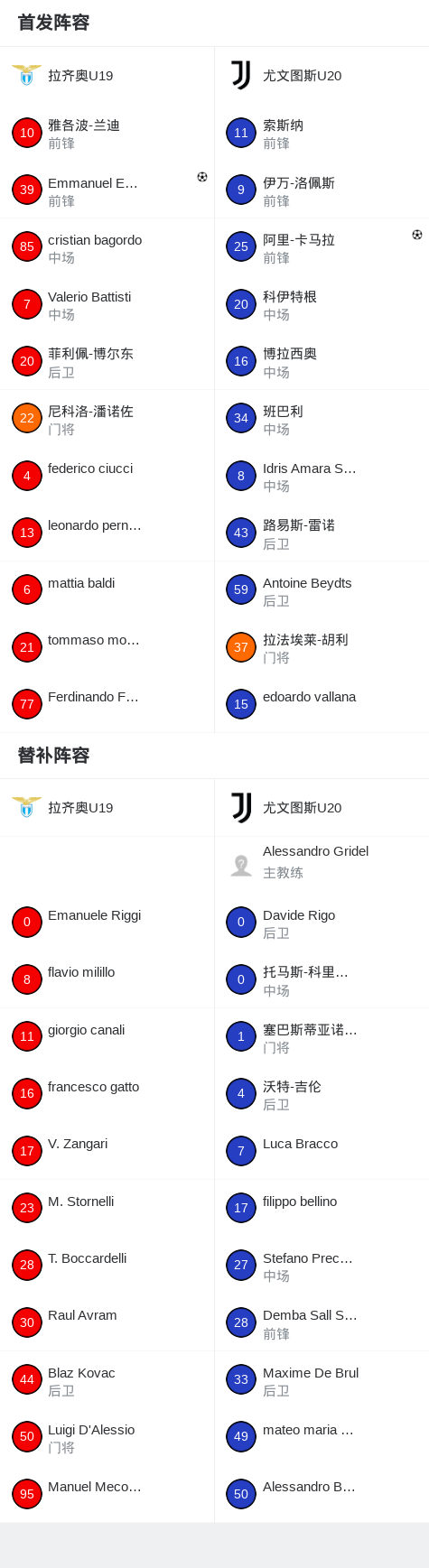Select Valerio Battisti in lineup
Viewport: 429px width, 1568px height.
107,304
